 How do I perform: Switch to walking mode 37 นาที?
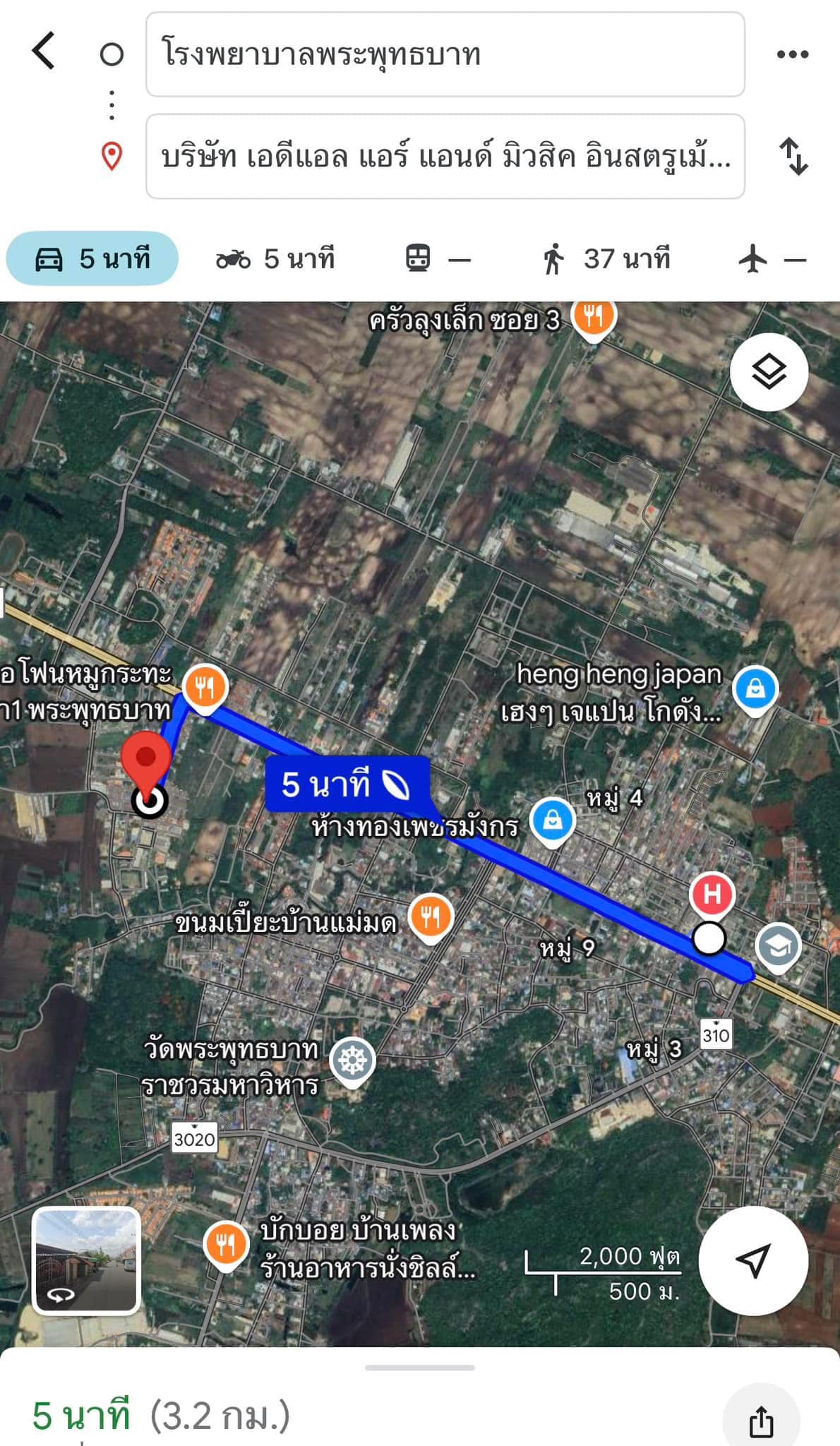coord(606,259)
